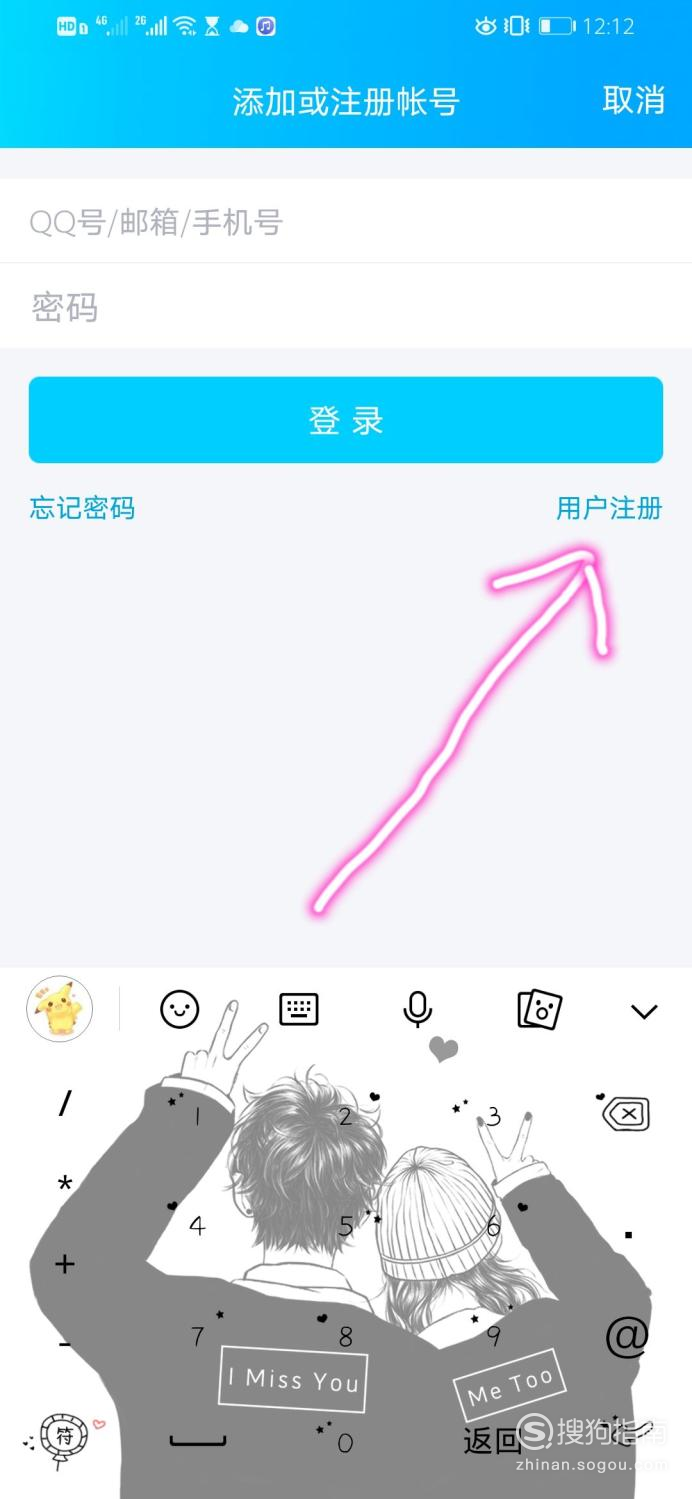
Task: Tap the 登录 login button
Action: click(x=345, y=420)
